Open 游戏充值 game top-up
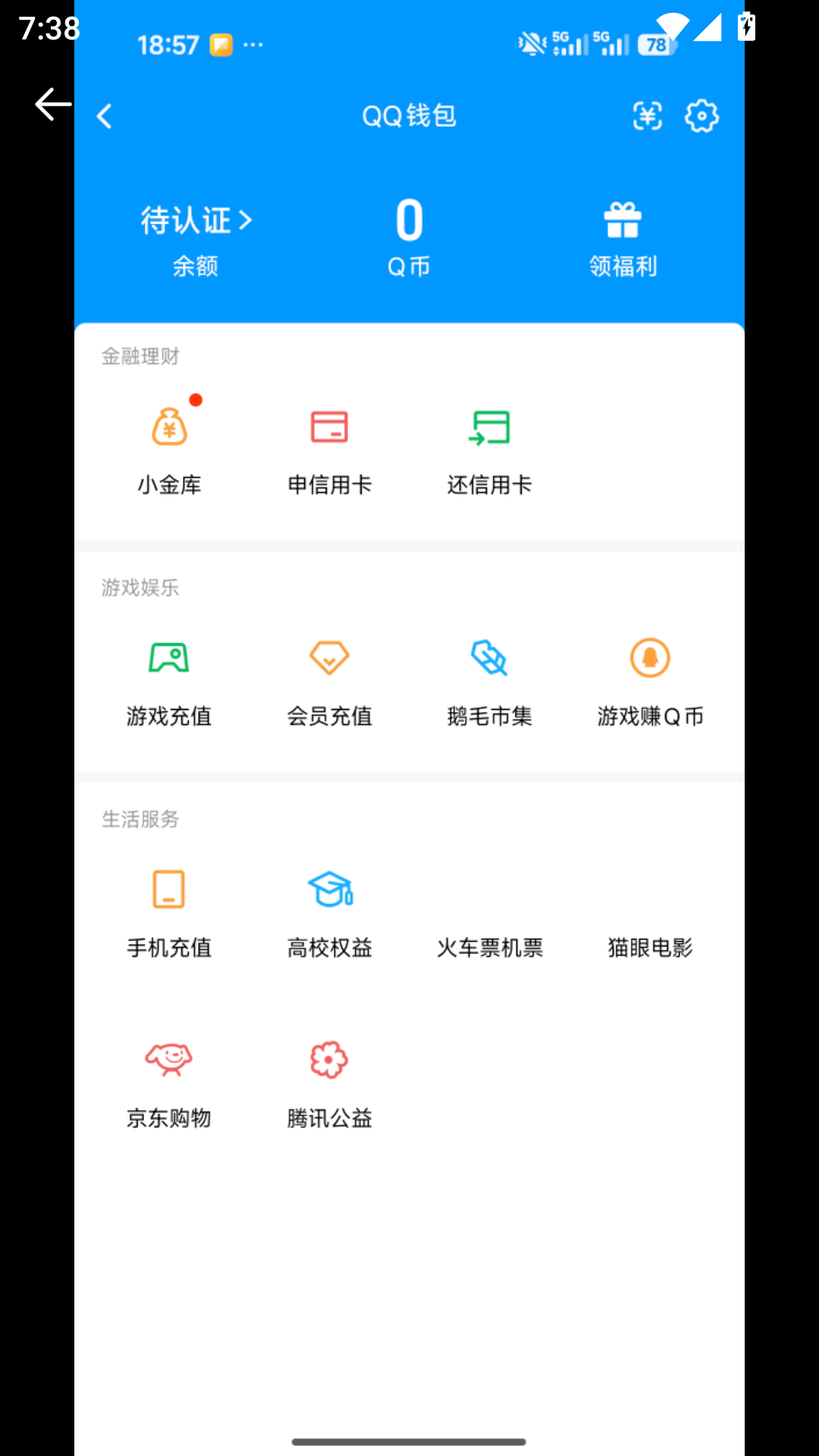Image resolution: width=819 pixels, height=1456 pixels. coord(170,675)
